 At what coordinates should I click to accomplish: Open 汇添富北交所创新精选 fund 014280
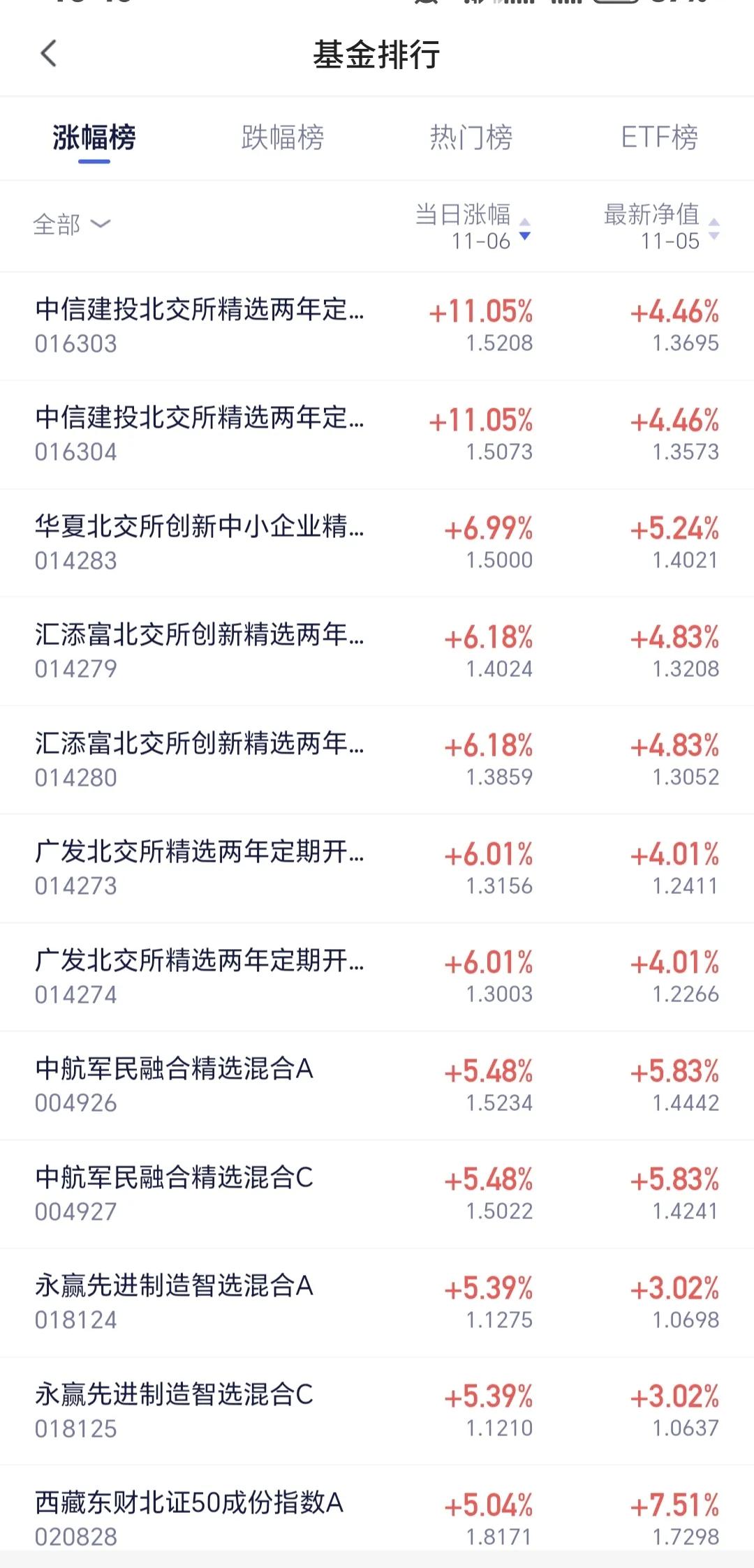click(x=377, y=760)
